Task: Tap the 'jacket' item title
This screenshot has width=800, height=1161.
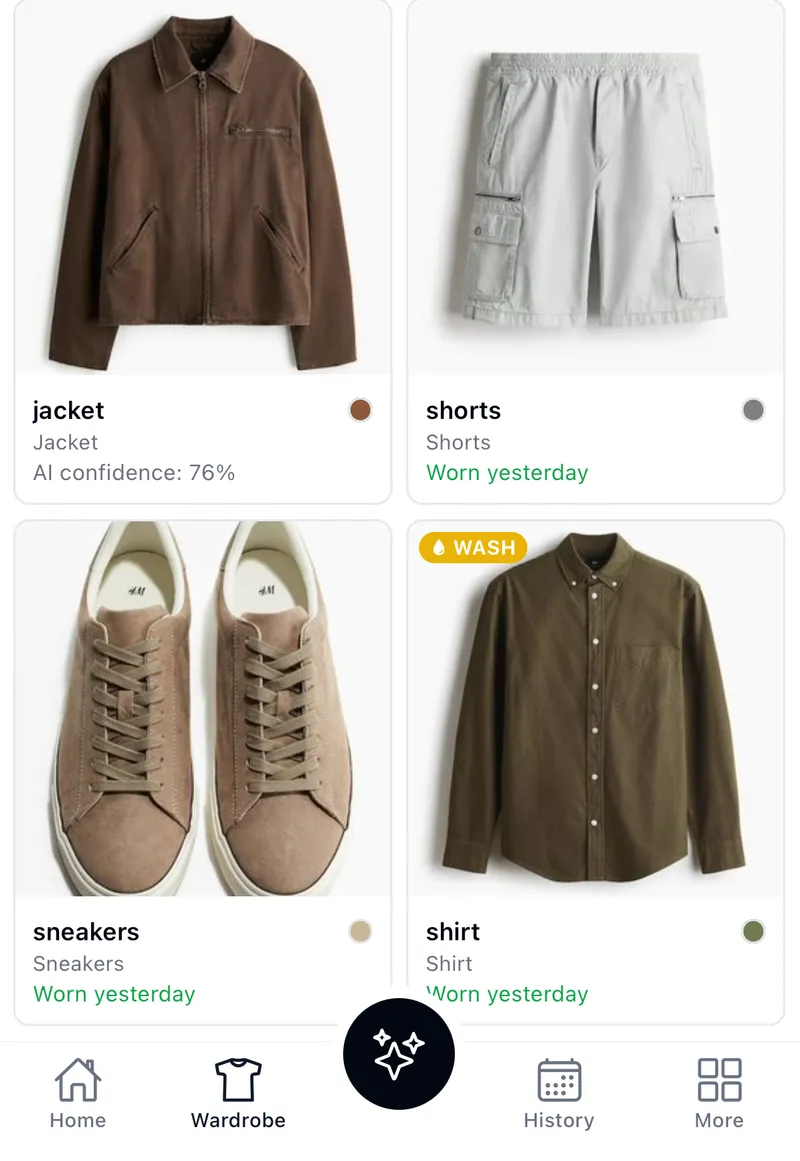Action: pyautogui.click(x=68, y=410)
